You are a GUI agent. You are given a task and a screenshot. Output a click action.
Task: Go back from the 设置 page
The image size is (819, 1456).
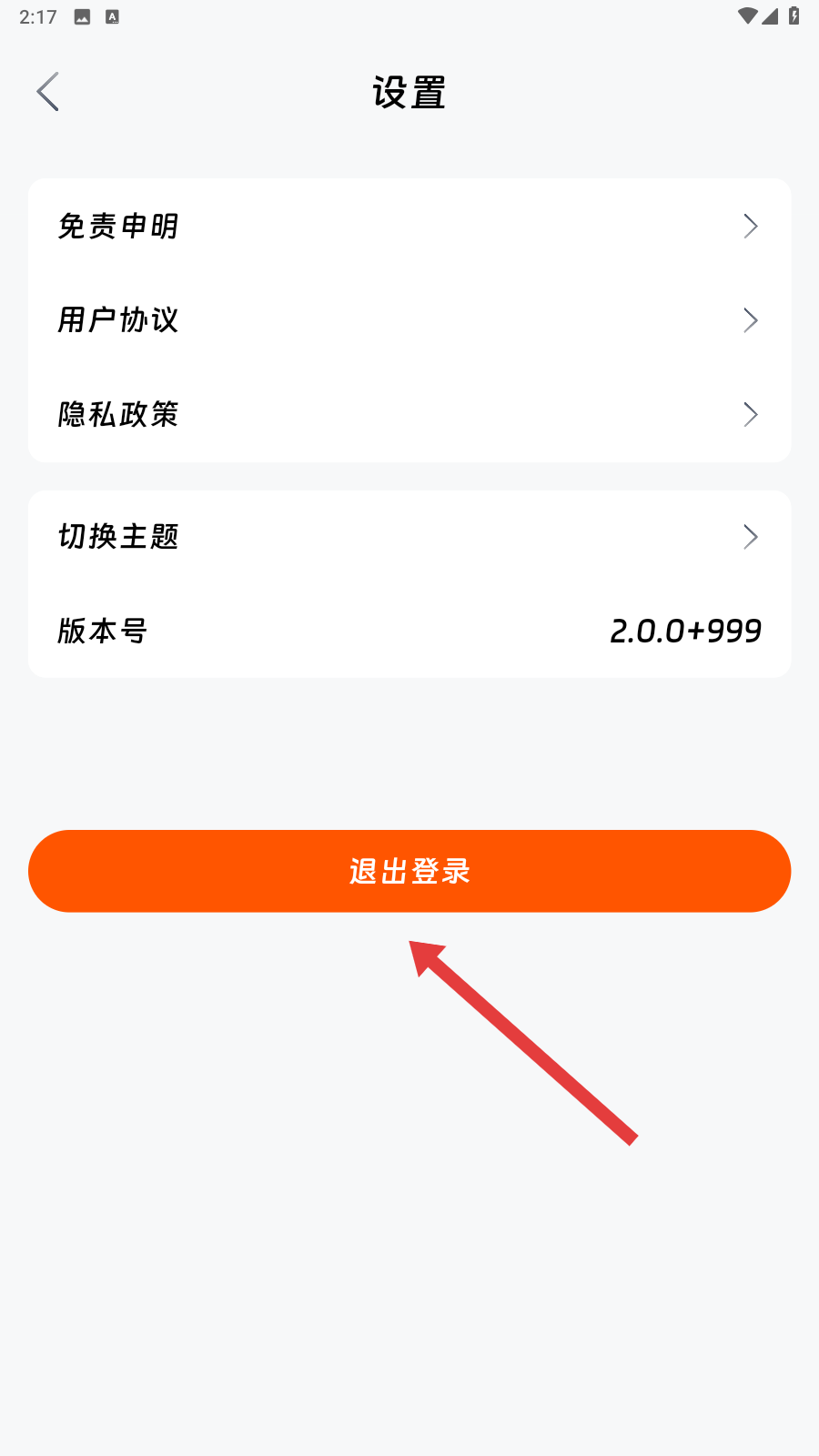(x=48, y=92)
